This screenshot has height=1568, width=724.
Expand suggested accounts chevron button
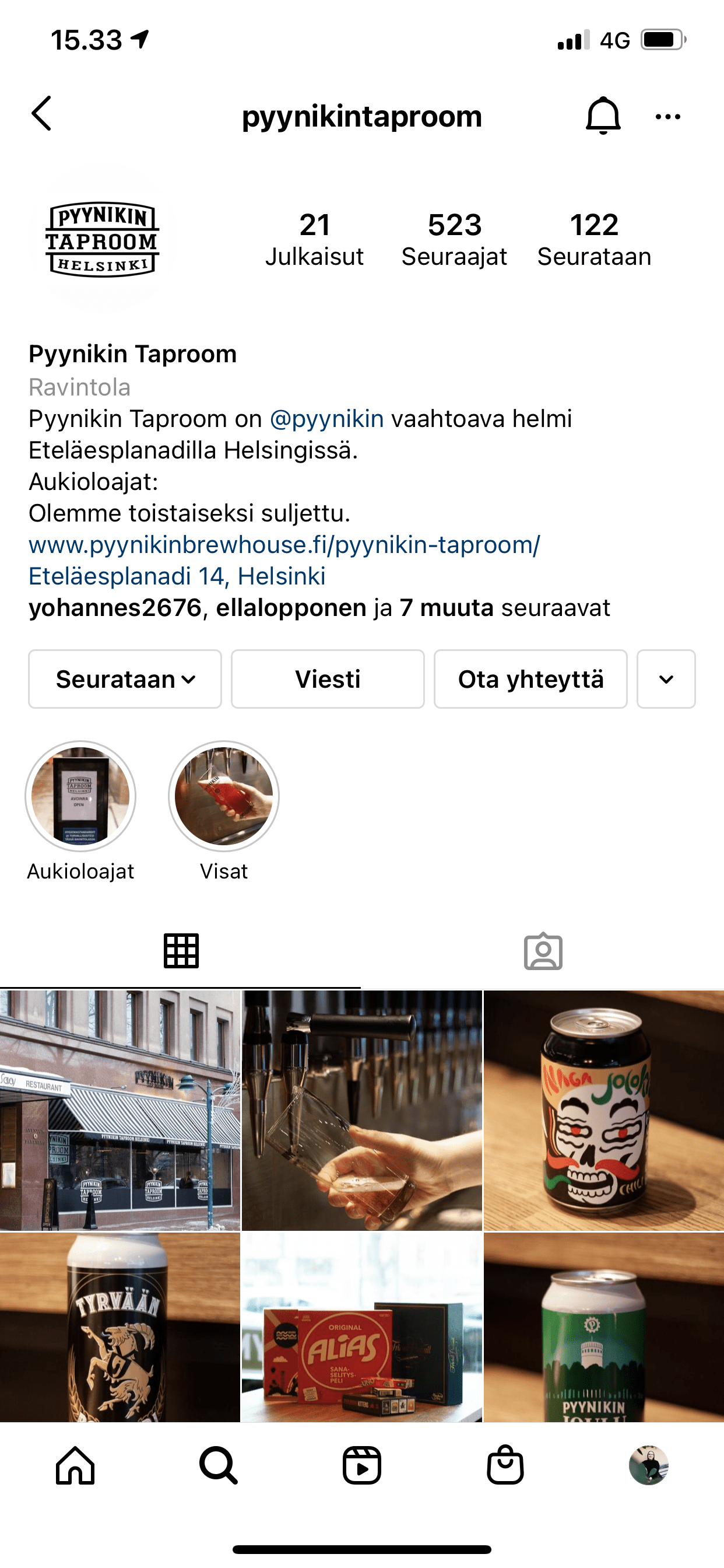(x=666, y=678)
